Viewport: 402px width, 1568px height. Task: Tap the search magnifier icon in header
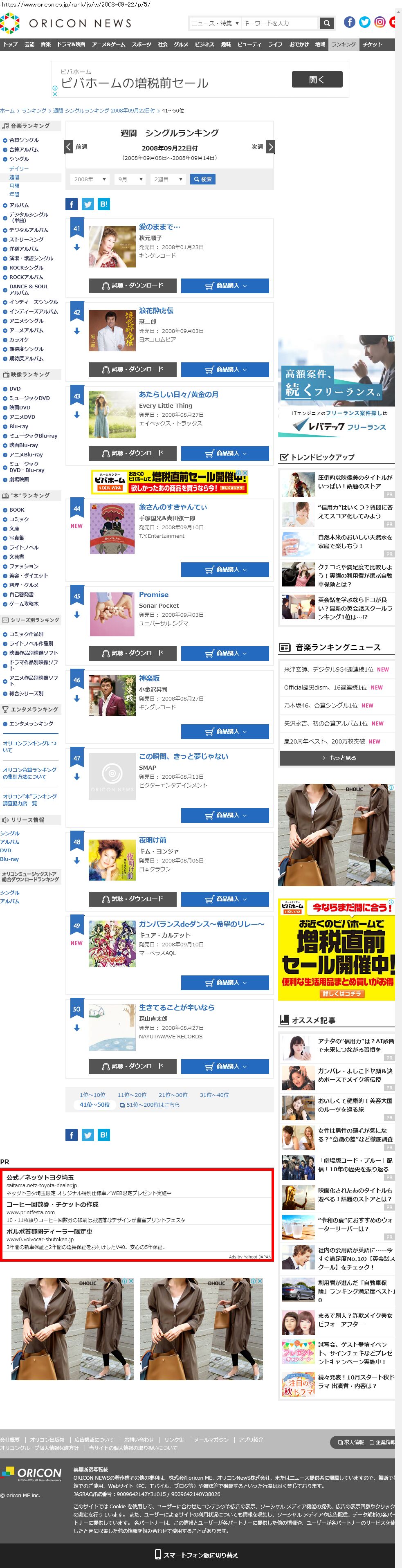[327, 23]
